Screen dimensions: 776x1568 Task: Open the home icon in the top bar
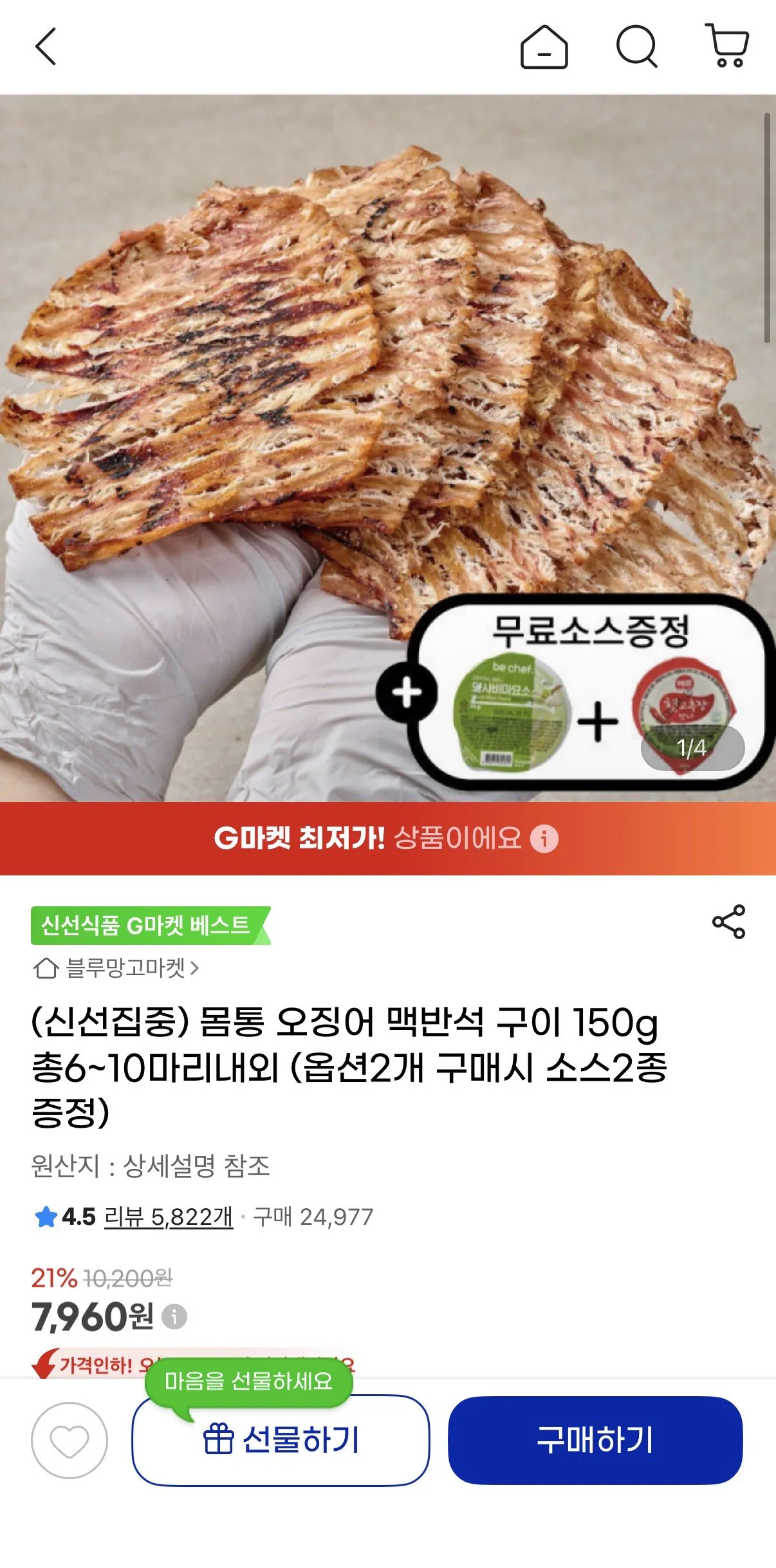coord(544,46)
